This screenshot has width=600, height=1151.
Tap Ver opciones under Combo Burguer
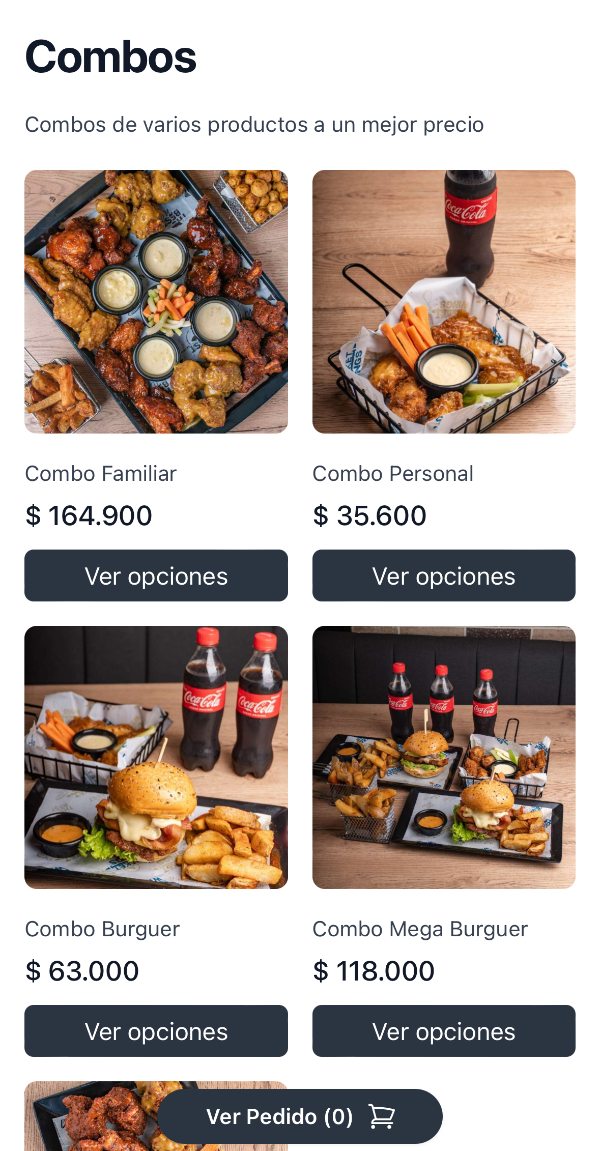[156, 1031]
